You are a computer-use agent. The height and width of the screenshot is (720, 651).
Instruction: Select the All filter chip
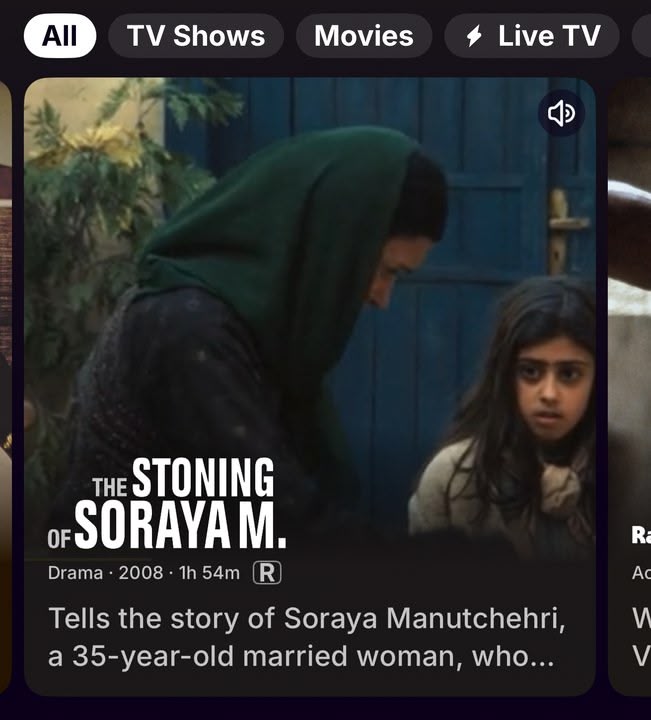tap(60, 36)
